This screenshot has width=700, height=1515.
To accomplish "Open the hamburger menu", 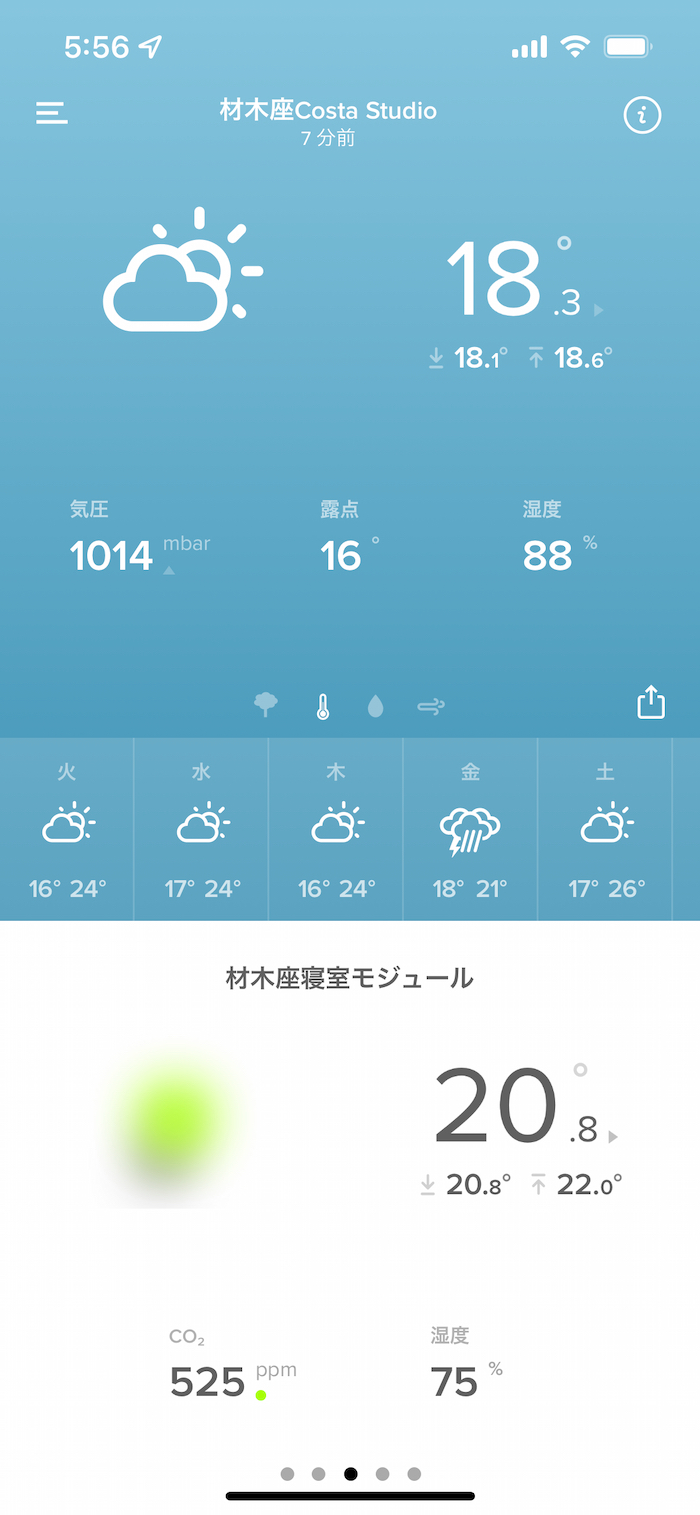I will pos(52,113).
